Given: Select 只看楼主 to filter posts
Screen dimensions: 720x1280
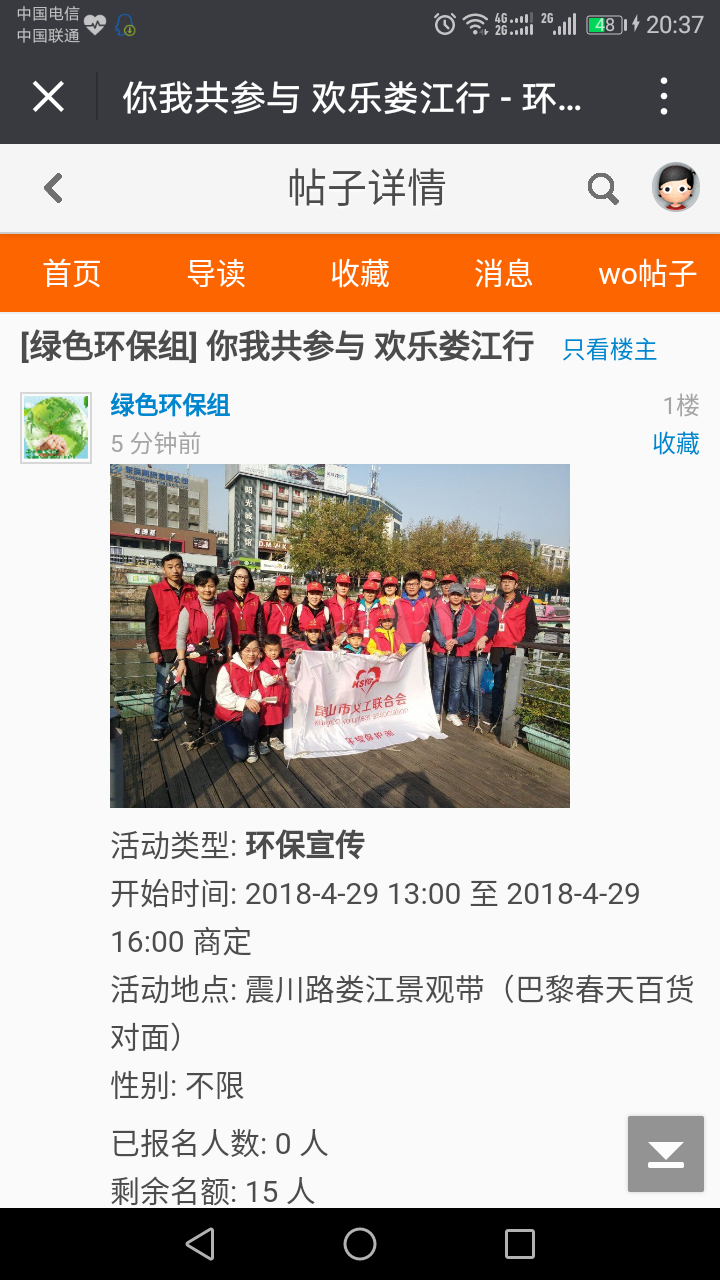Looking at the screenshot, I should pyautogui.click(x=609, y=349).
